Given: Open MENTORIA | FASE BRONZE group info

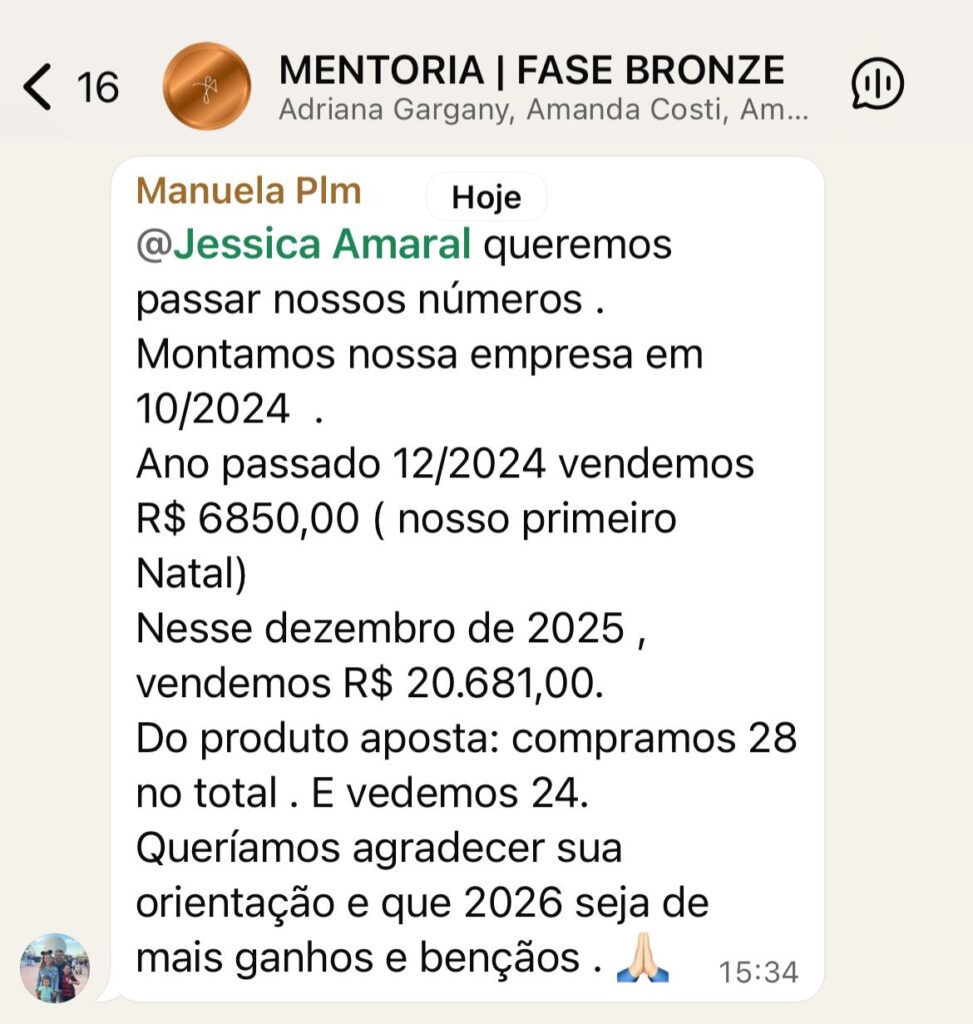Looking at the screenshot, I should [531, 71].
